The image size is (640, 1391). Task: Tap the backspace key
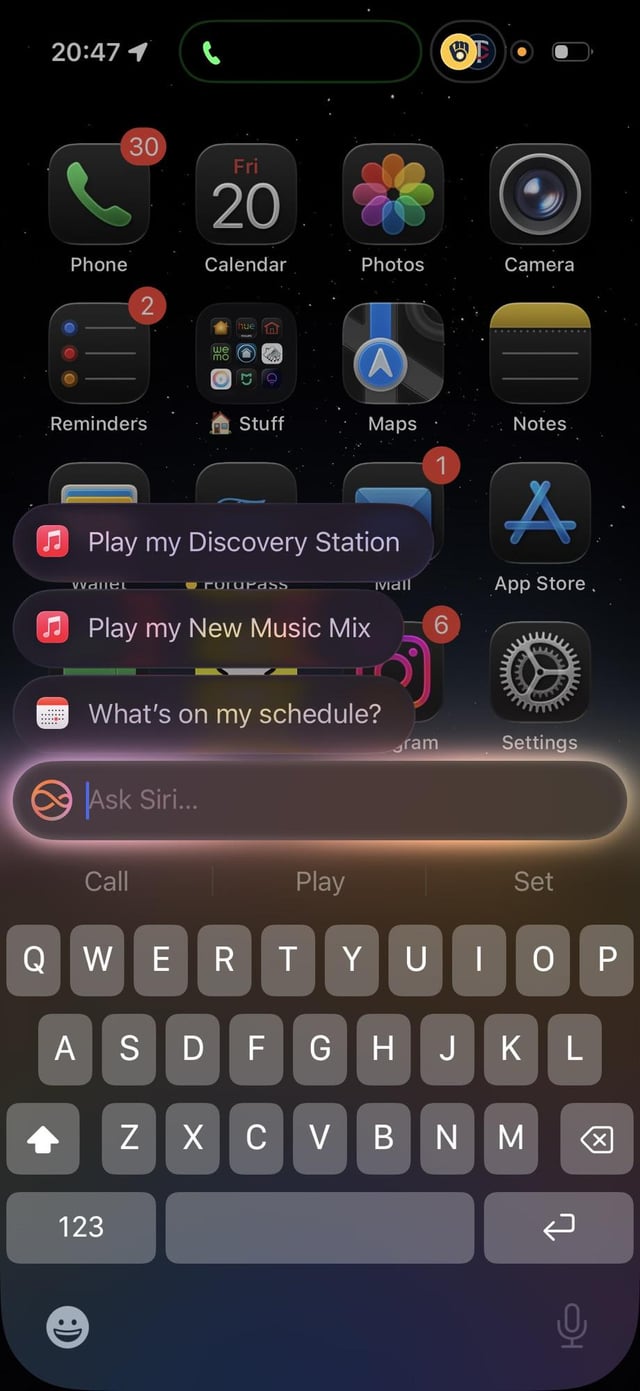(597, 1139)
